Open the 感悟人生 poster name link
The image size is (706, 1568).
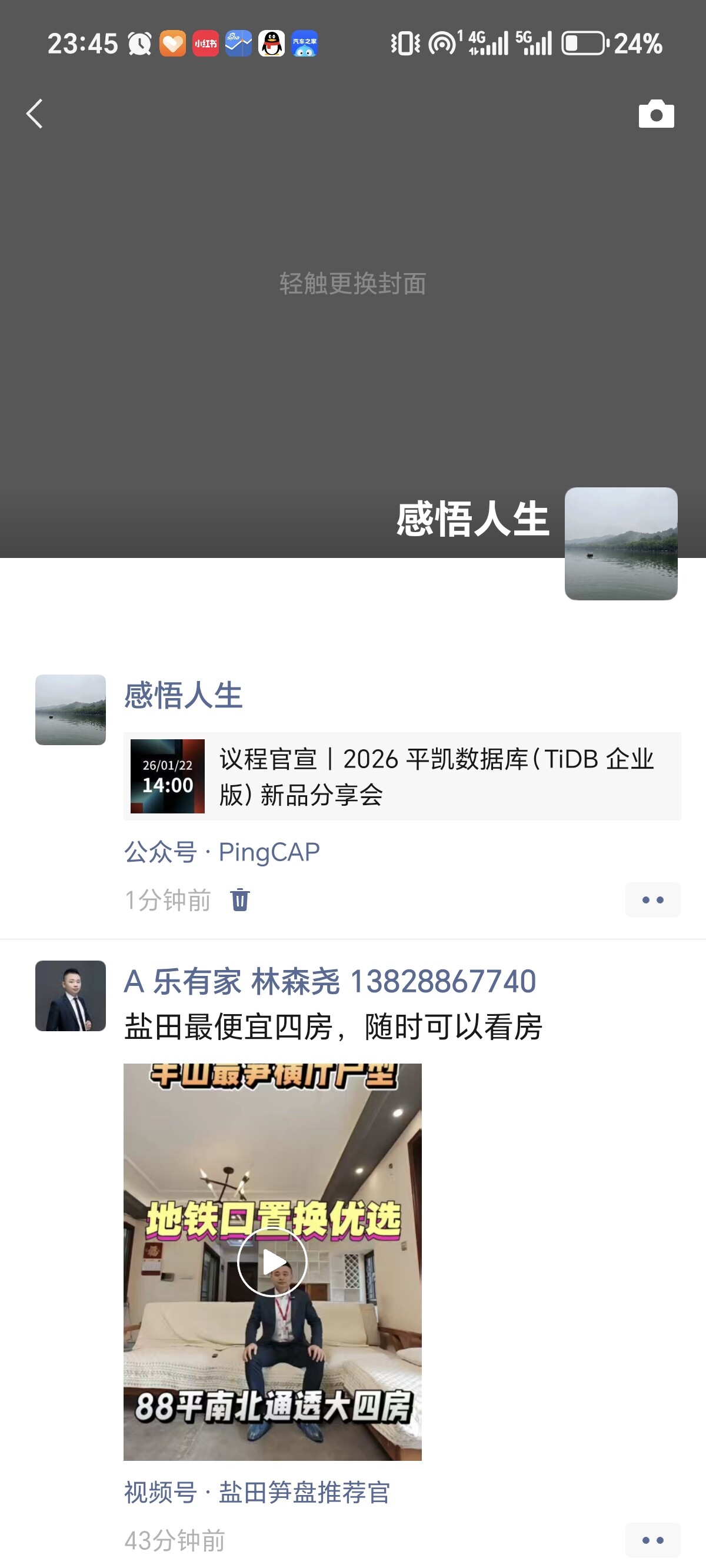click(x=183, y=695)
